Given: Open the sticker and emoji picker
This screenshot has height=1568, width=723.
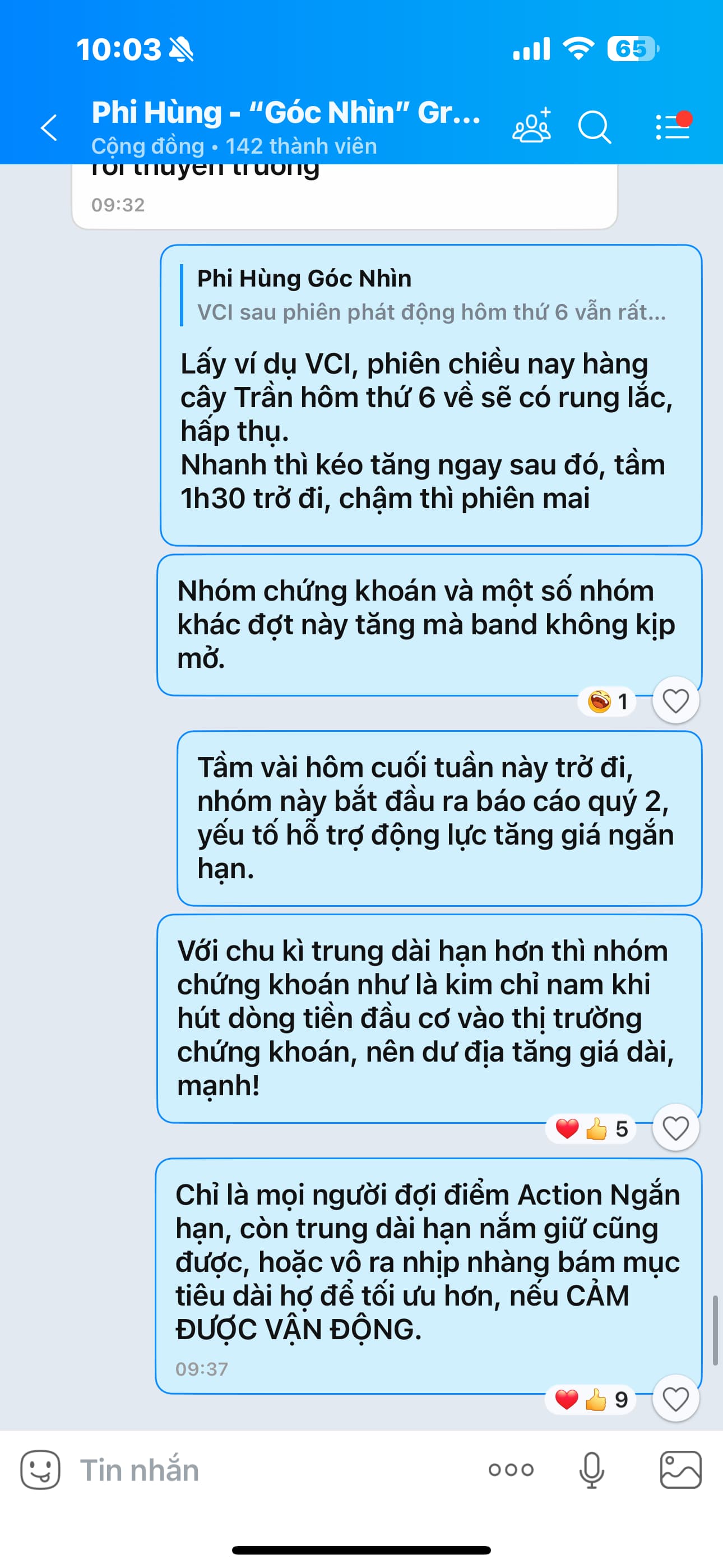Looking at the screenshot, I should [40, 1470].
